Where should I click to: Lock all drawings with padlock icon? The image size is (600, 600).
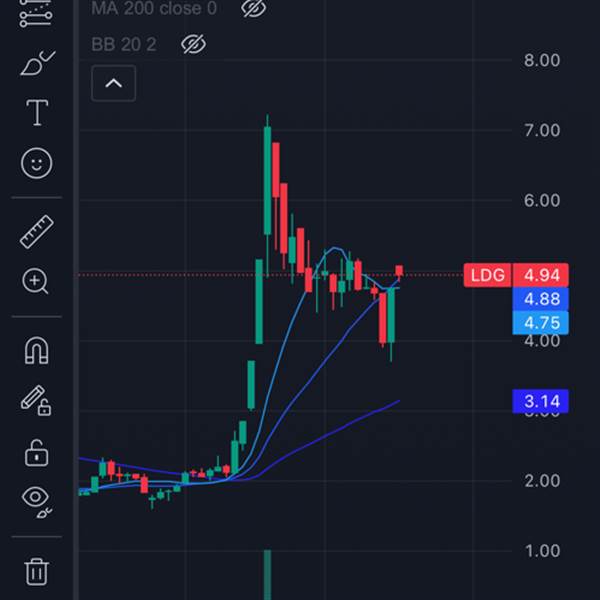point(37,452)
